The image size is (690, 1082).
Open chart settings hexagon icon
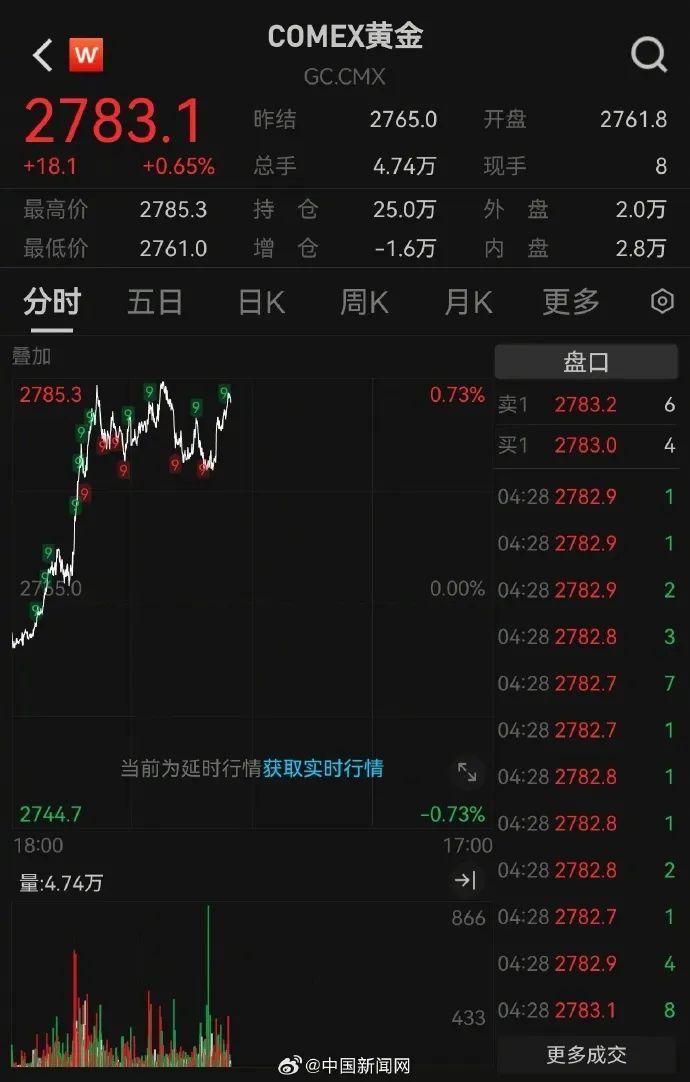662,302
